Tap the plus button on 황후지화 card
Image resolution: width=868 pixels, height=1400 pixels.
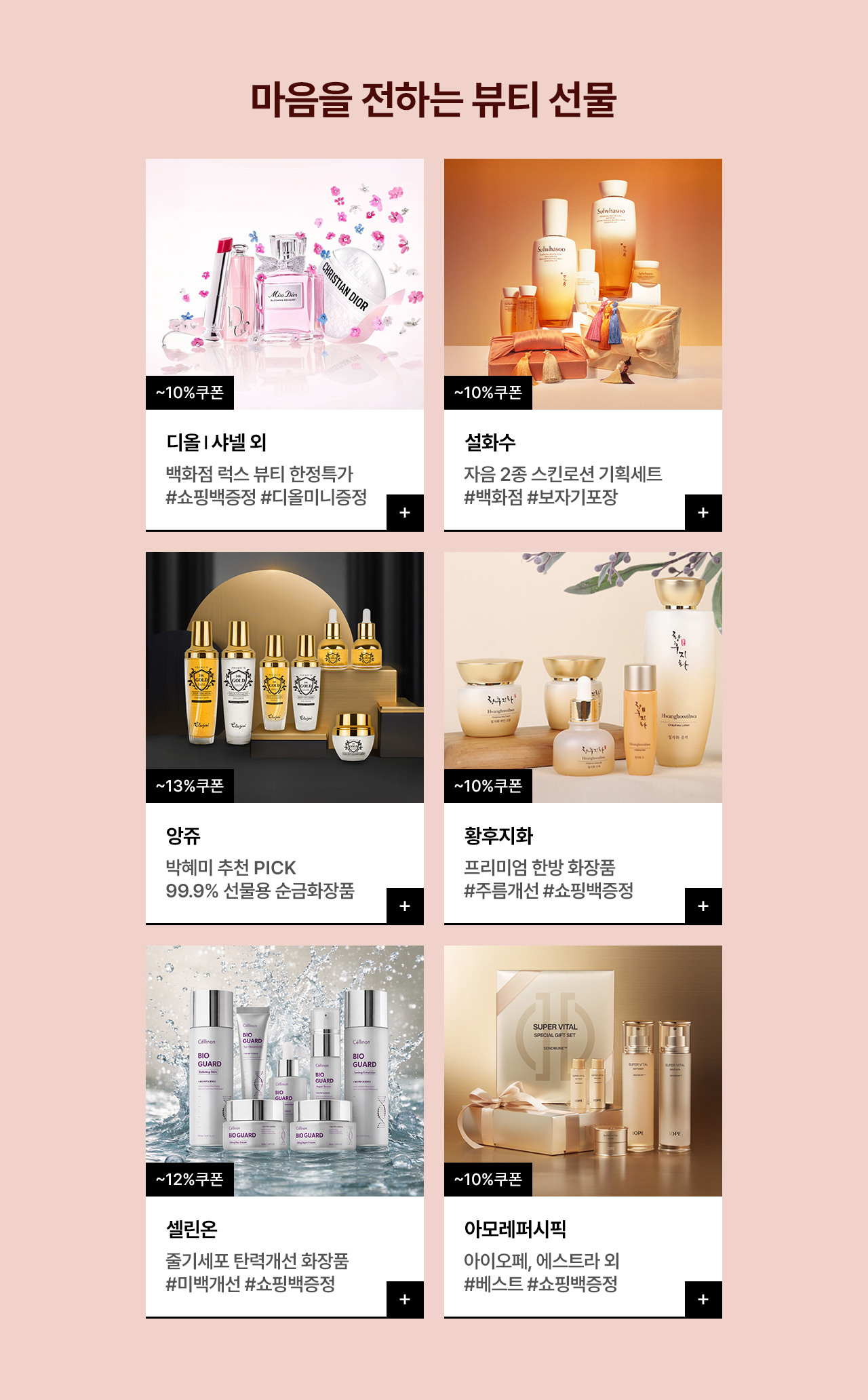click(703, 906)
